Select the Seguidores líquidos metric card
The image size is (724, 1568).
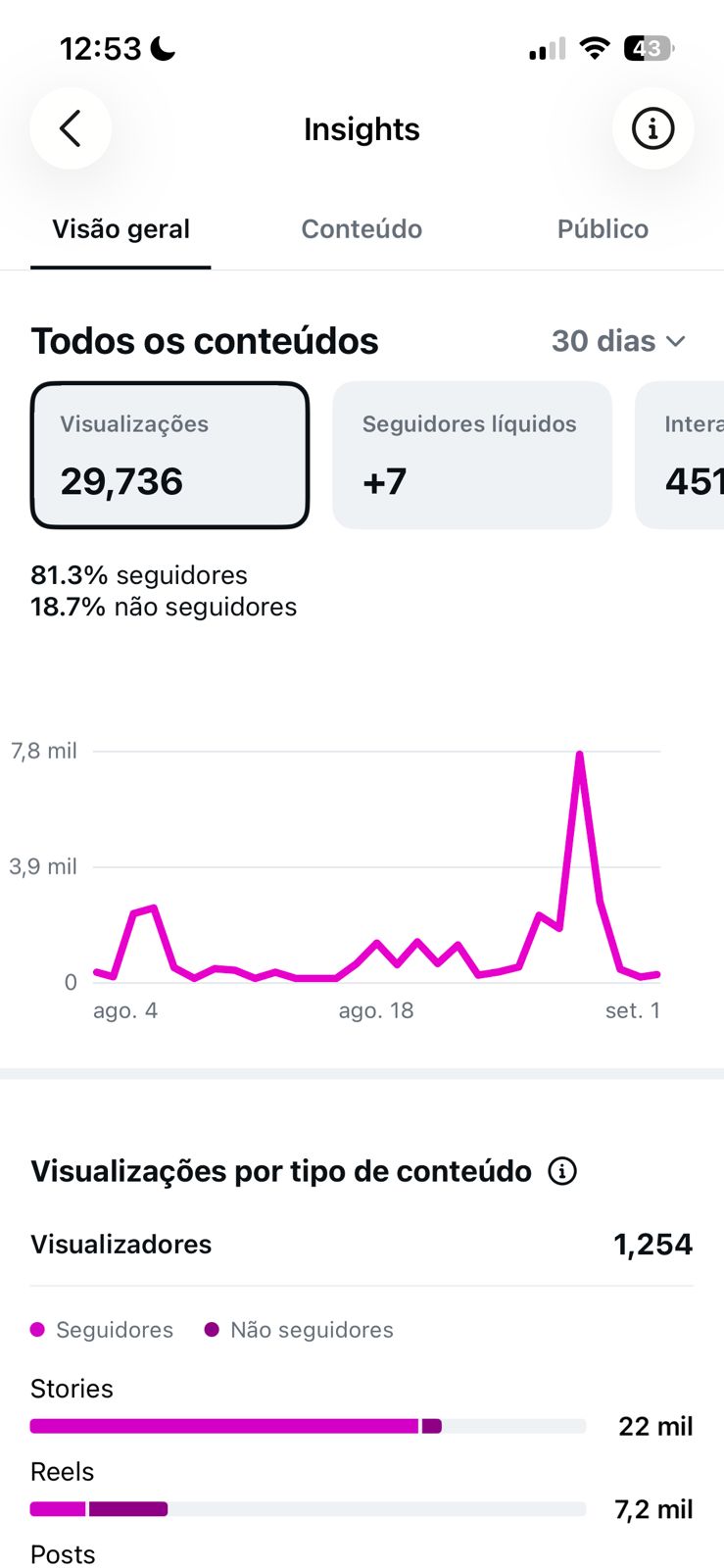(472, 455)
